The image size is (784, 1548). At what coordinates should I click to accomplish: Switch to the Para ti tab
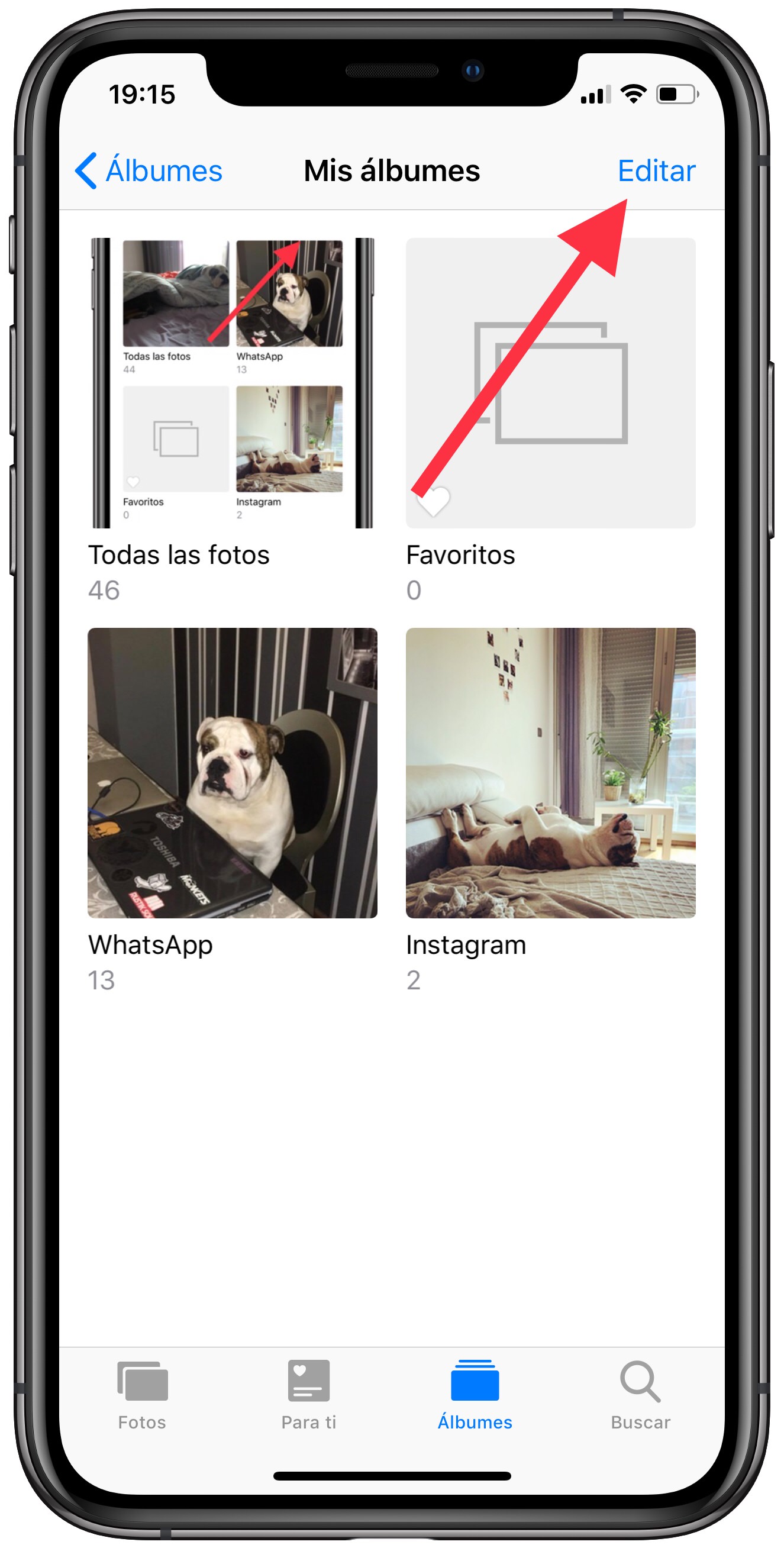309,1395
